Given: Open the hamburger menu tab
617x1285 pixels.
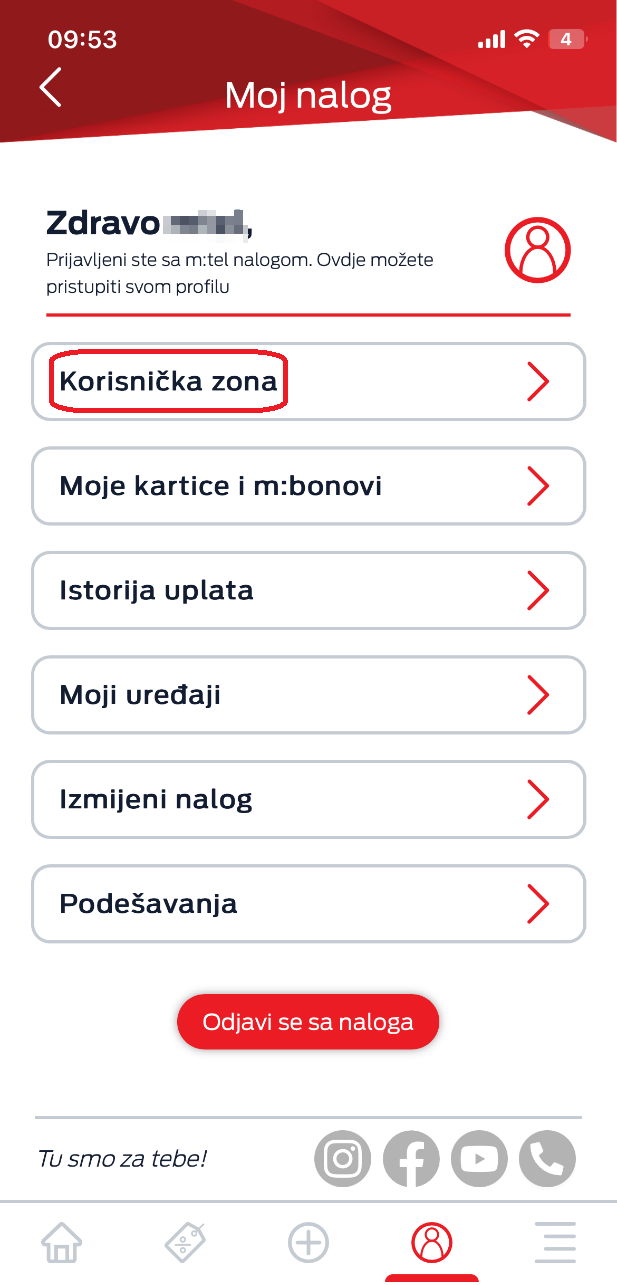Looking at the screenshot, I should point(554,1243).
